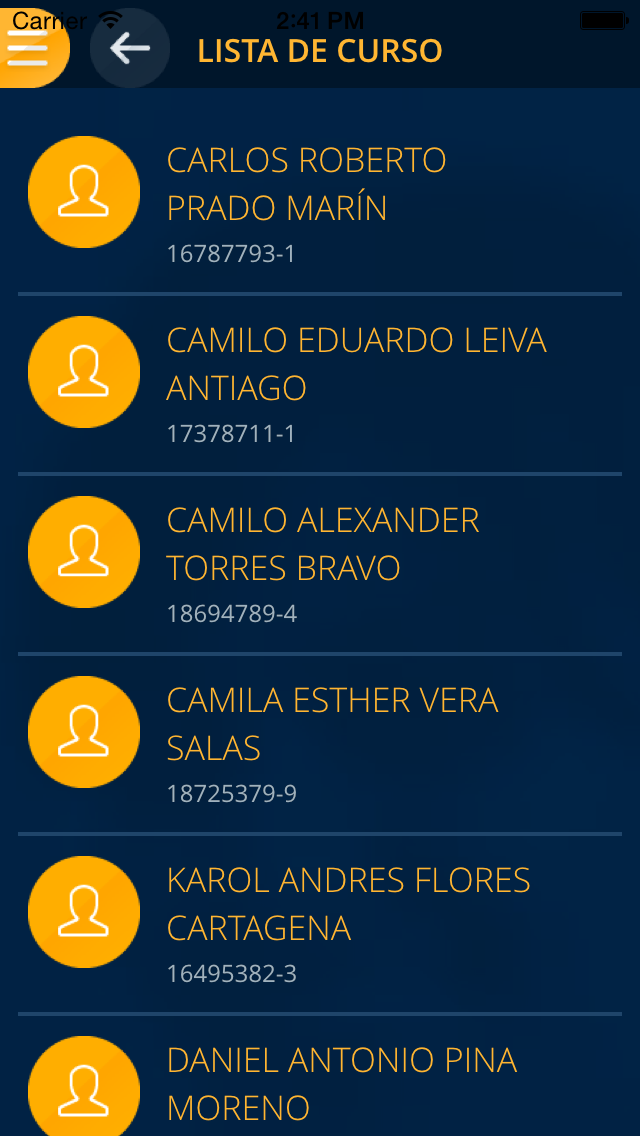This screenshot has width=640, height=1136.
Task: Open Camilo Alexander Torres Bravo's record
Action: click(320, 564)
